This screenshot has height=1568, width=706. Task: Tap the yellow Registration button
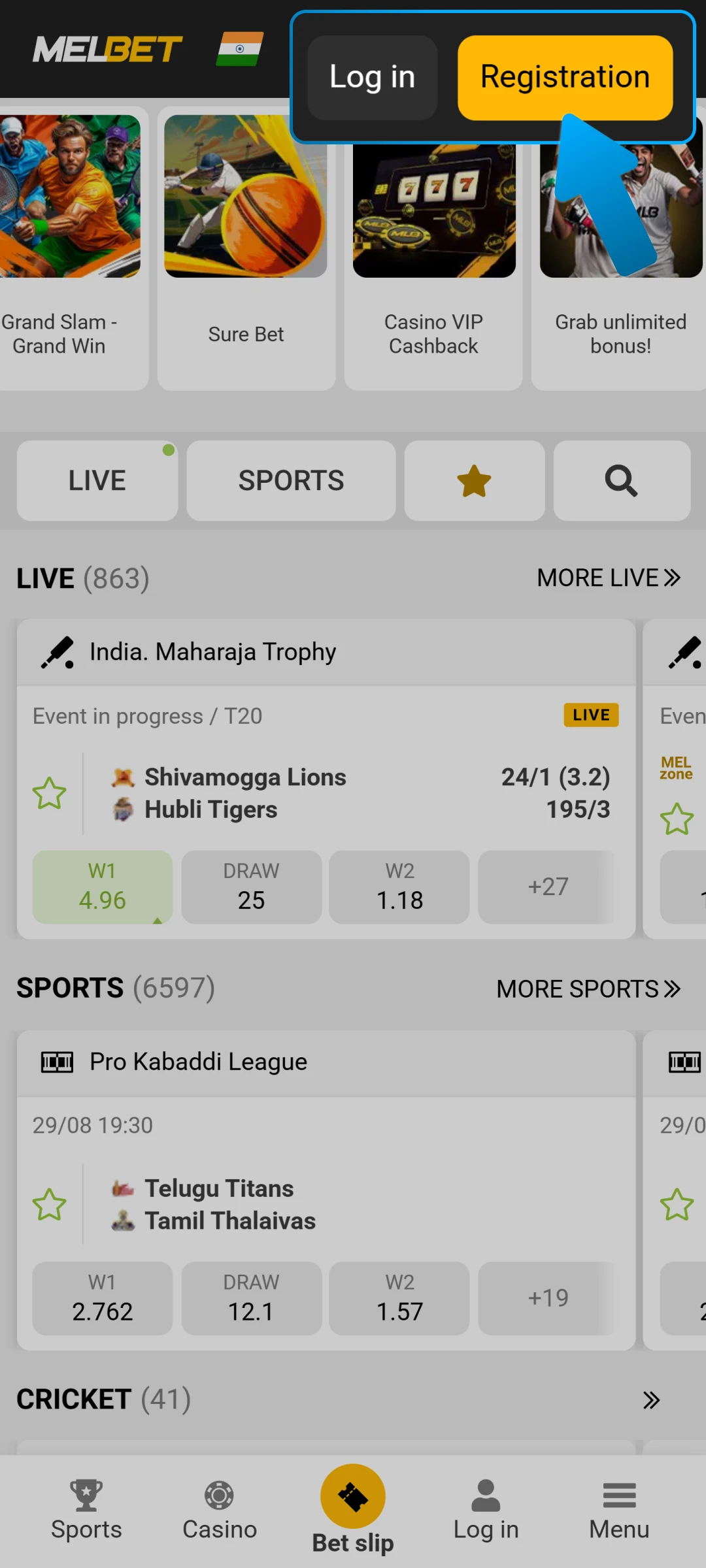tap(565, 78)
